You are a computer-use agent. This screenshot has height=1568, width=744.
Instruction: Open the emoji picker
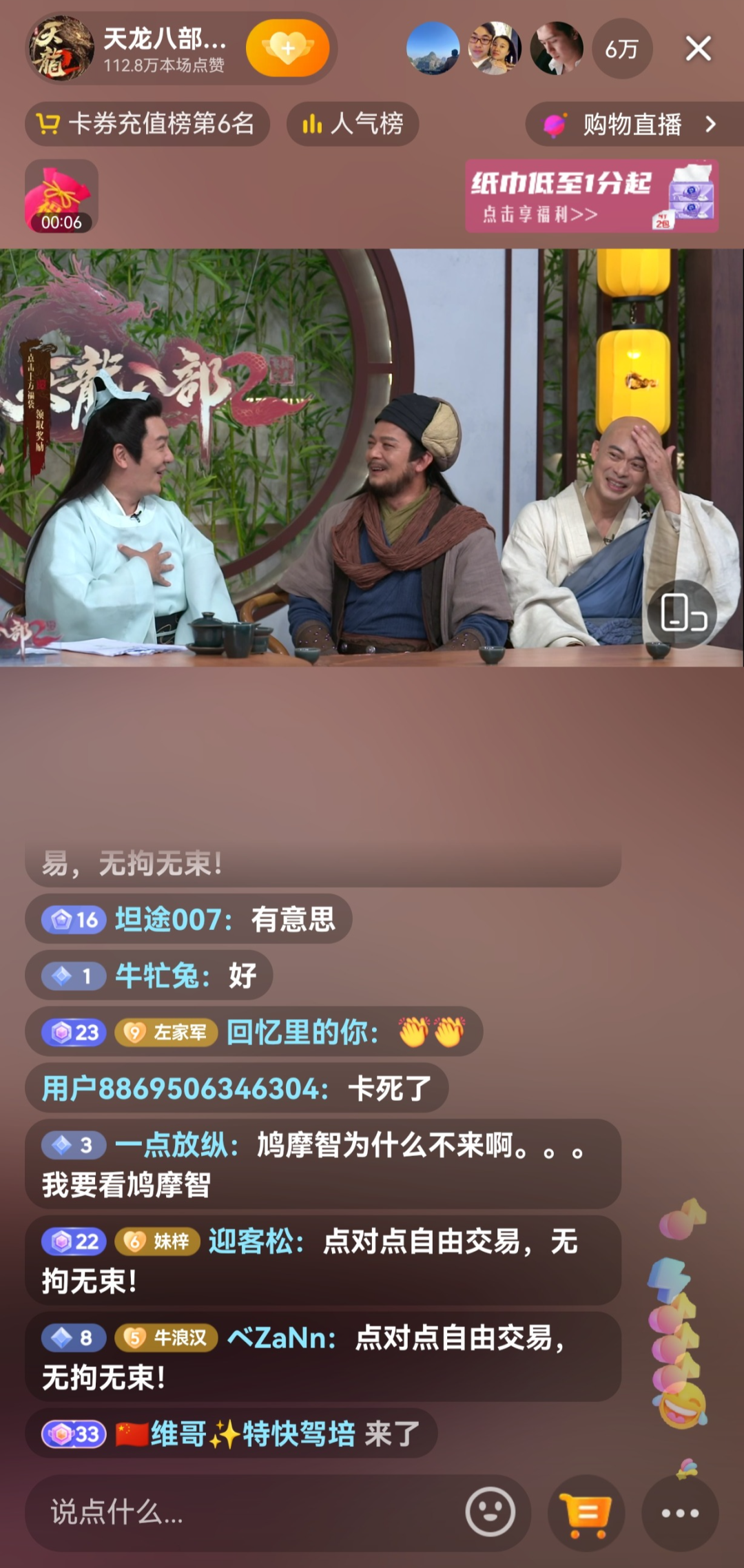click(x=490, y=1512)
